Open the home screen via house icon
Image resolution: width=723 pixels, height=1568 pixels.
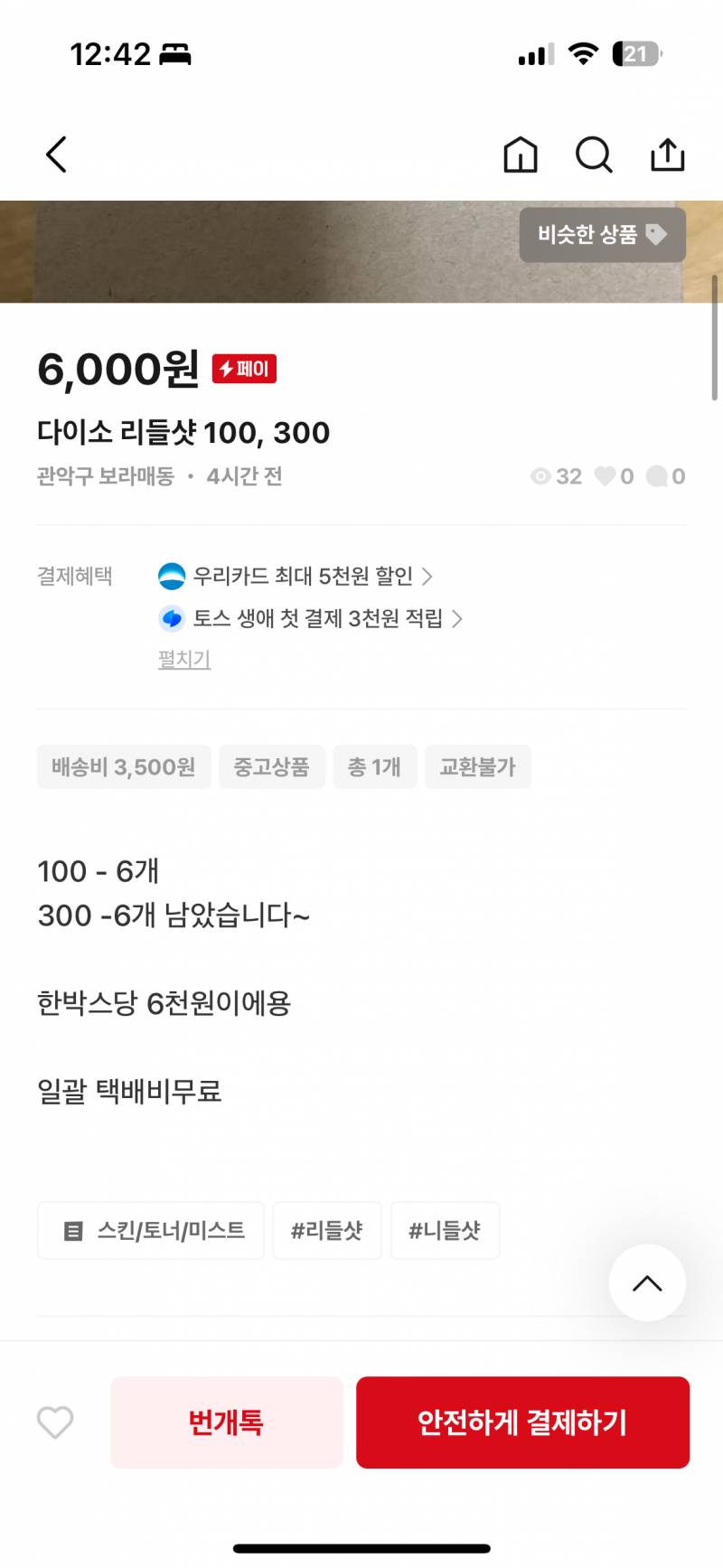[x=521, y=154]
